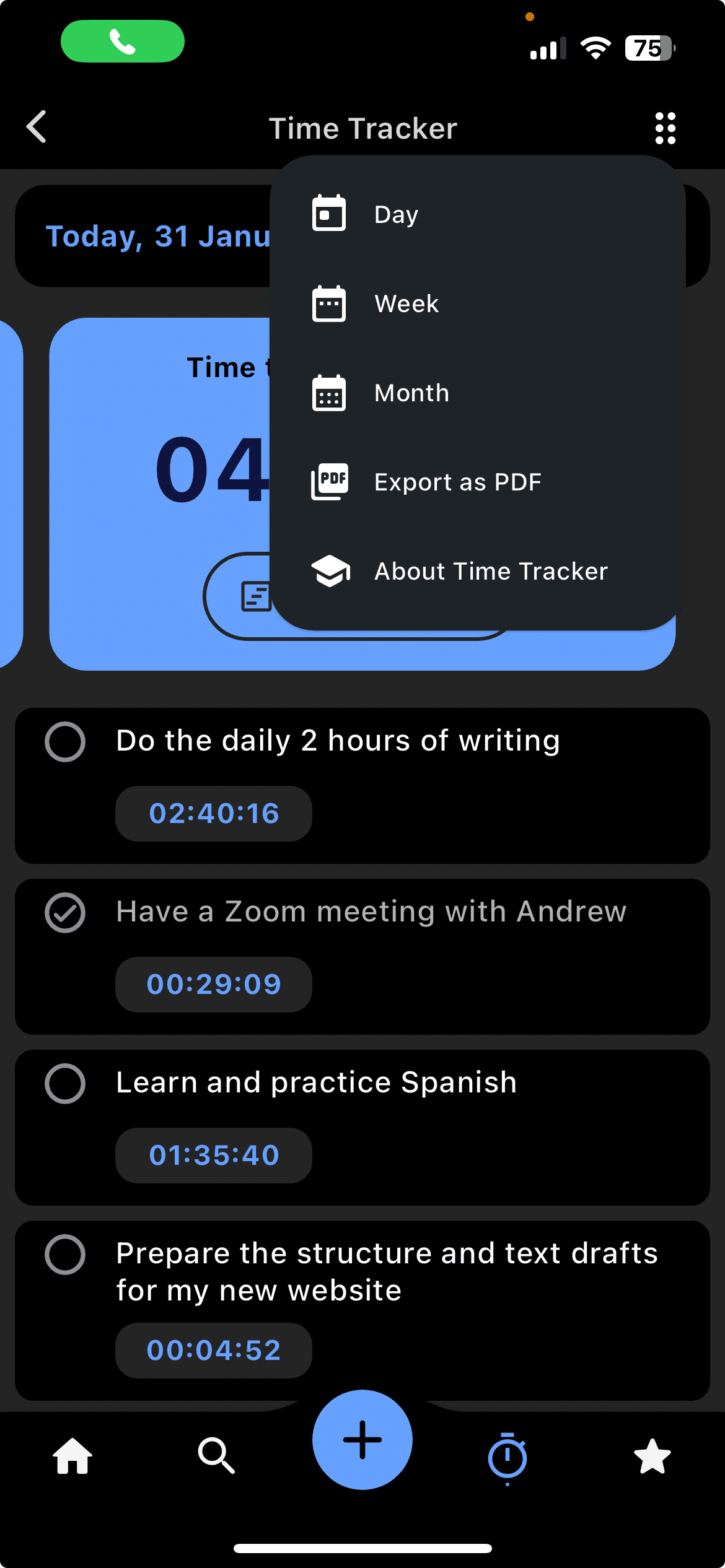Image resolution: width=725 pixels, height=1568 pixels.
Task: Mark 'Do the daily 2 hours of writing' complete
Action: pyautogui.click(x=65, y=741)
